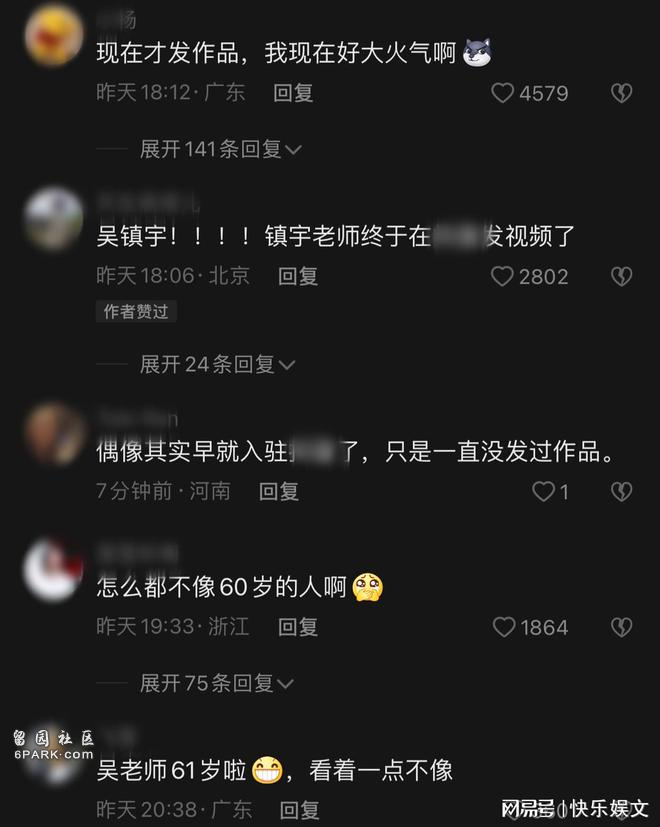Dislike the comment about 好大火气
The height and width of the screenshot is (827, 660).
(x=621, y=93)
